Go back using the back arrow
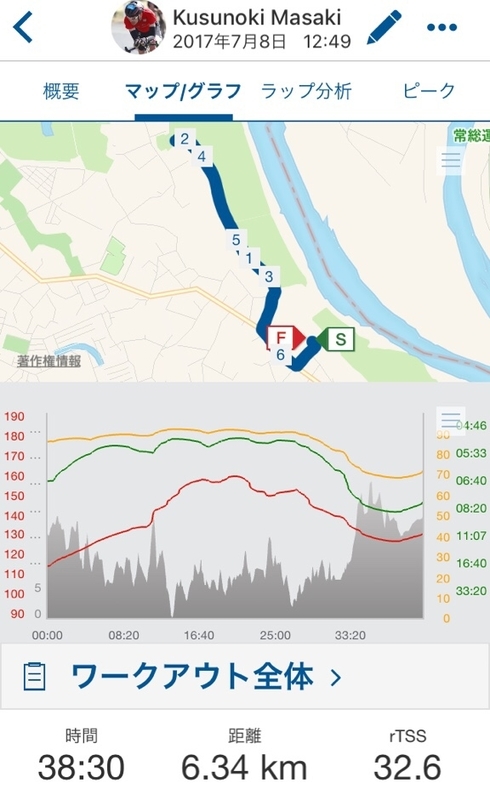 click(23, 28)
